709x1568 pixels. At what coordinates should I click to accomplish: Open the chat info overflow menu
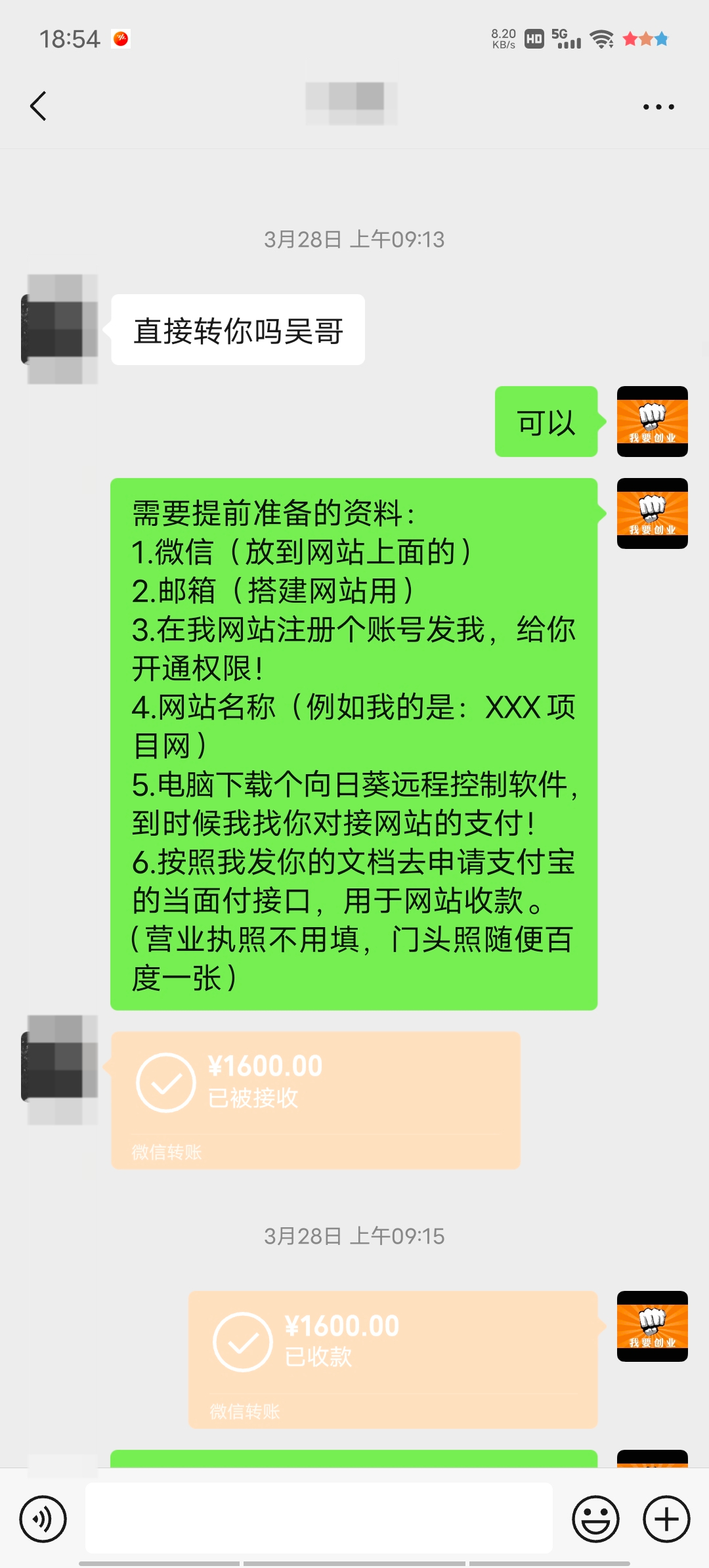658,106
